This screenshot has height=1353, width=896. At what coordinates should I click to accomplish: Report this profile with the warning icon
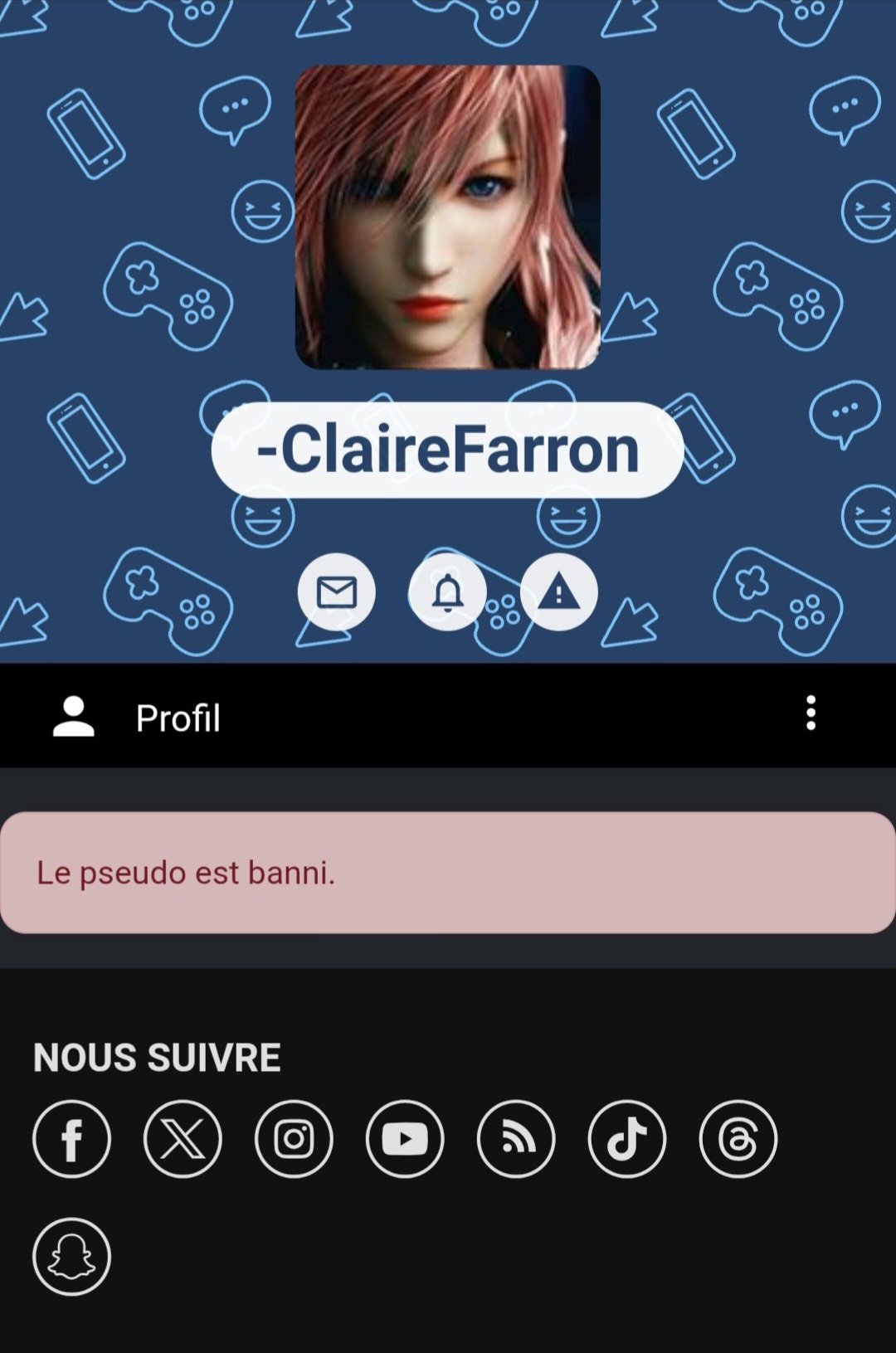pyautogui.click(x=559, y=592)
